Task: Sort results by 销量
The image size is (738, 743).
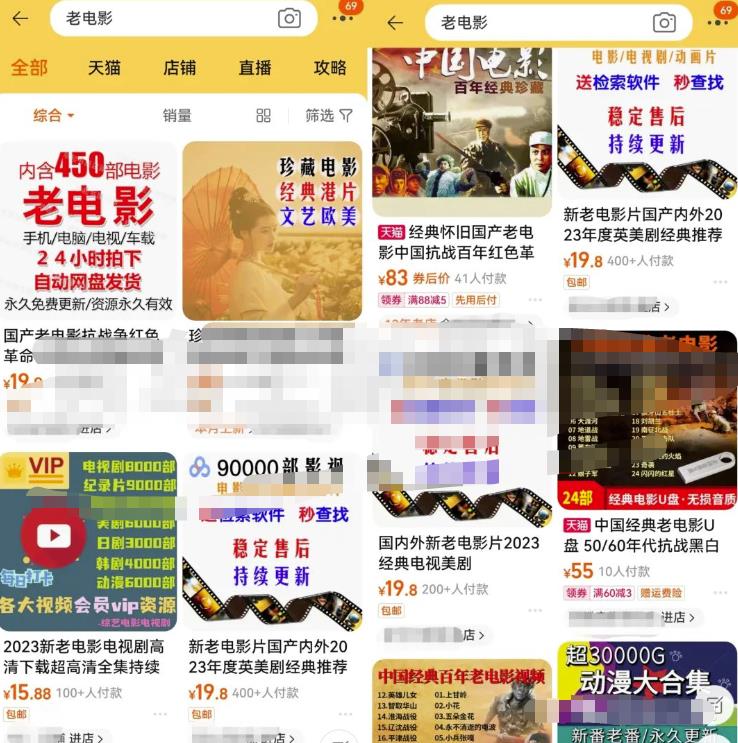Action: click(x=177, y=116)
